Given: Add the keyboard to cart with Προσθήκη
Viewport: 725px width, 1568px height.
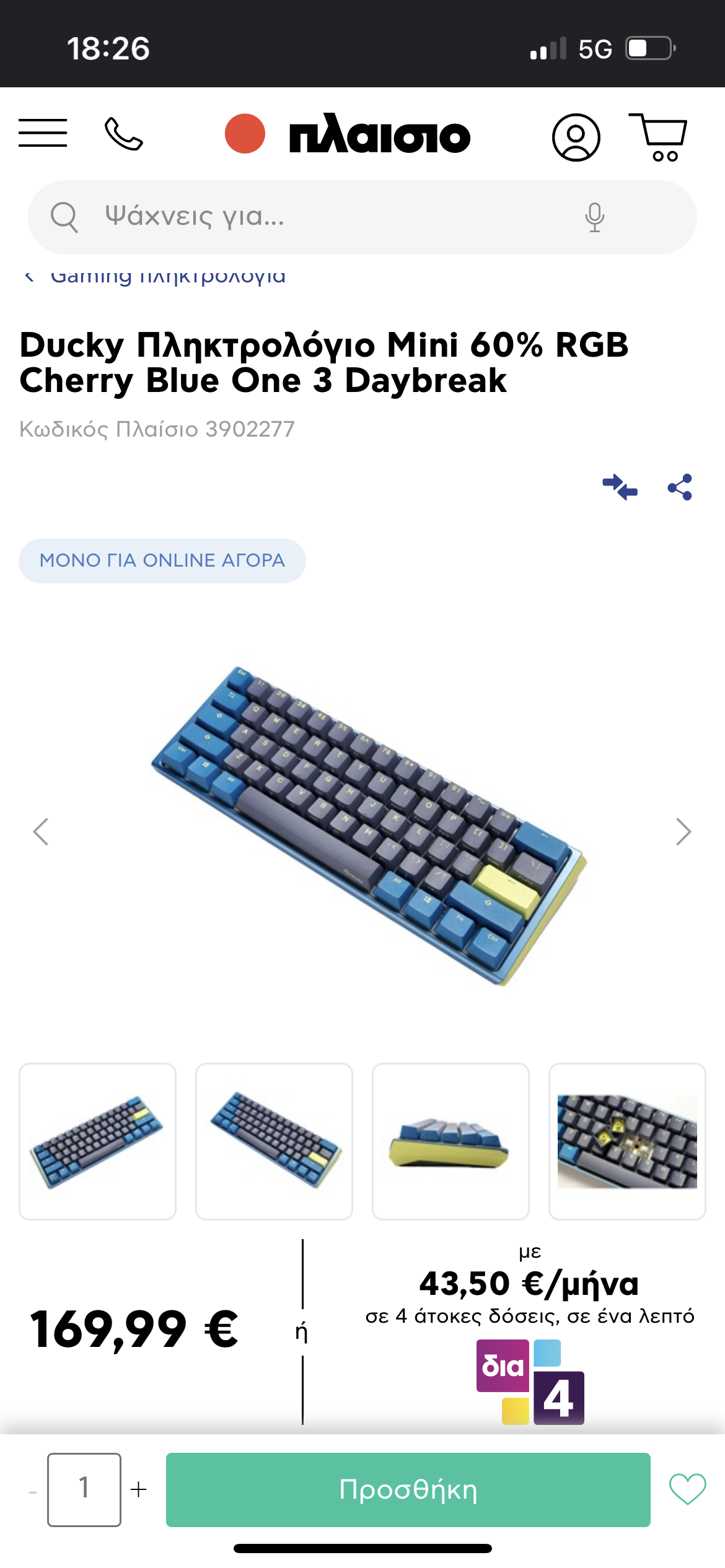Looking at the screenshot, I should 408,1489.
